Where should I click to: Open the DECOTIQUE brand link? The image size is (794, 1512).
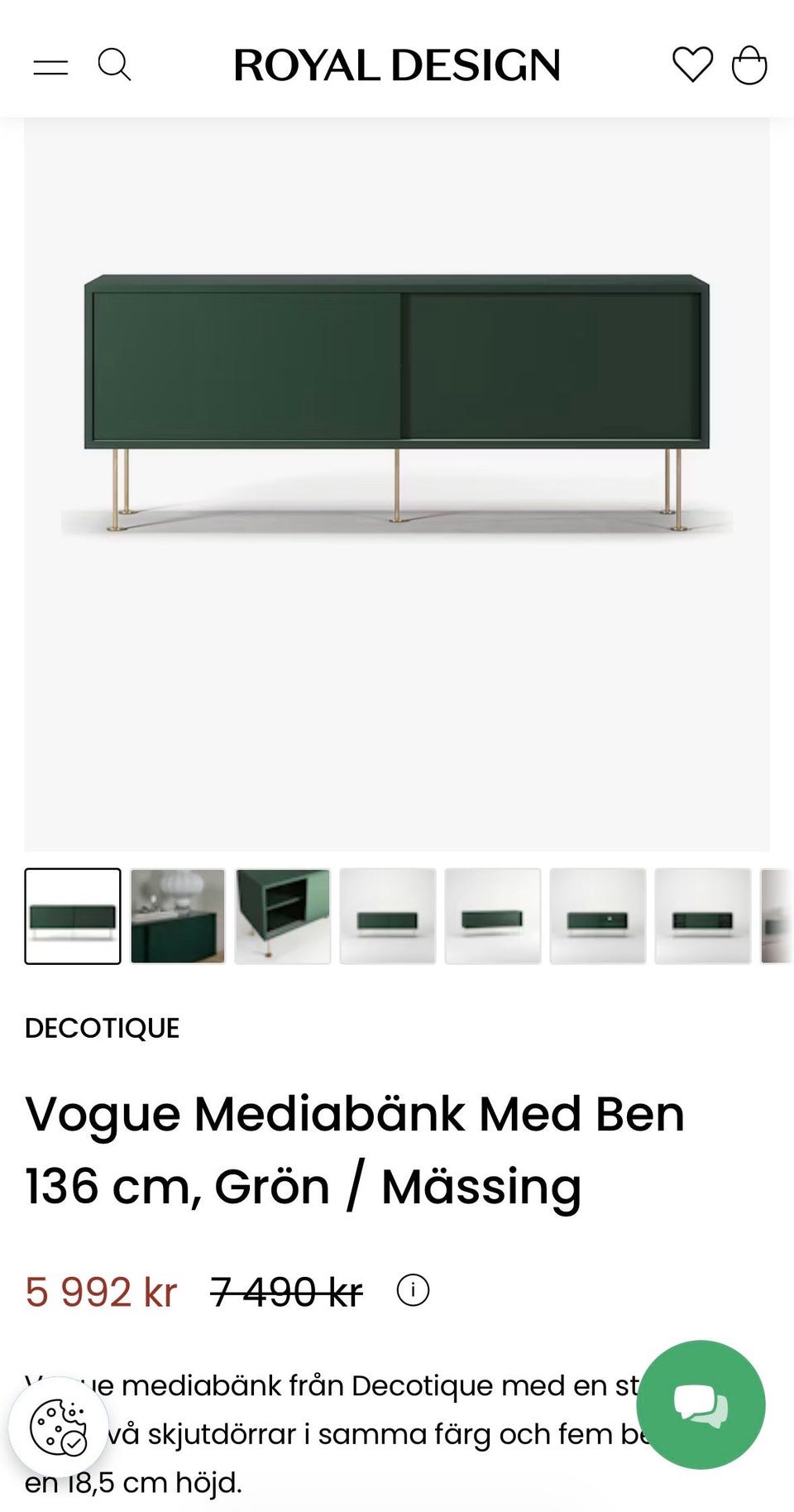(101, 1029)
